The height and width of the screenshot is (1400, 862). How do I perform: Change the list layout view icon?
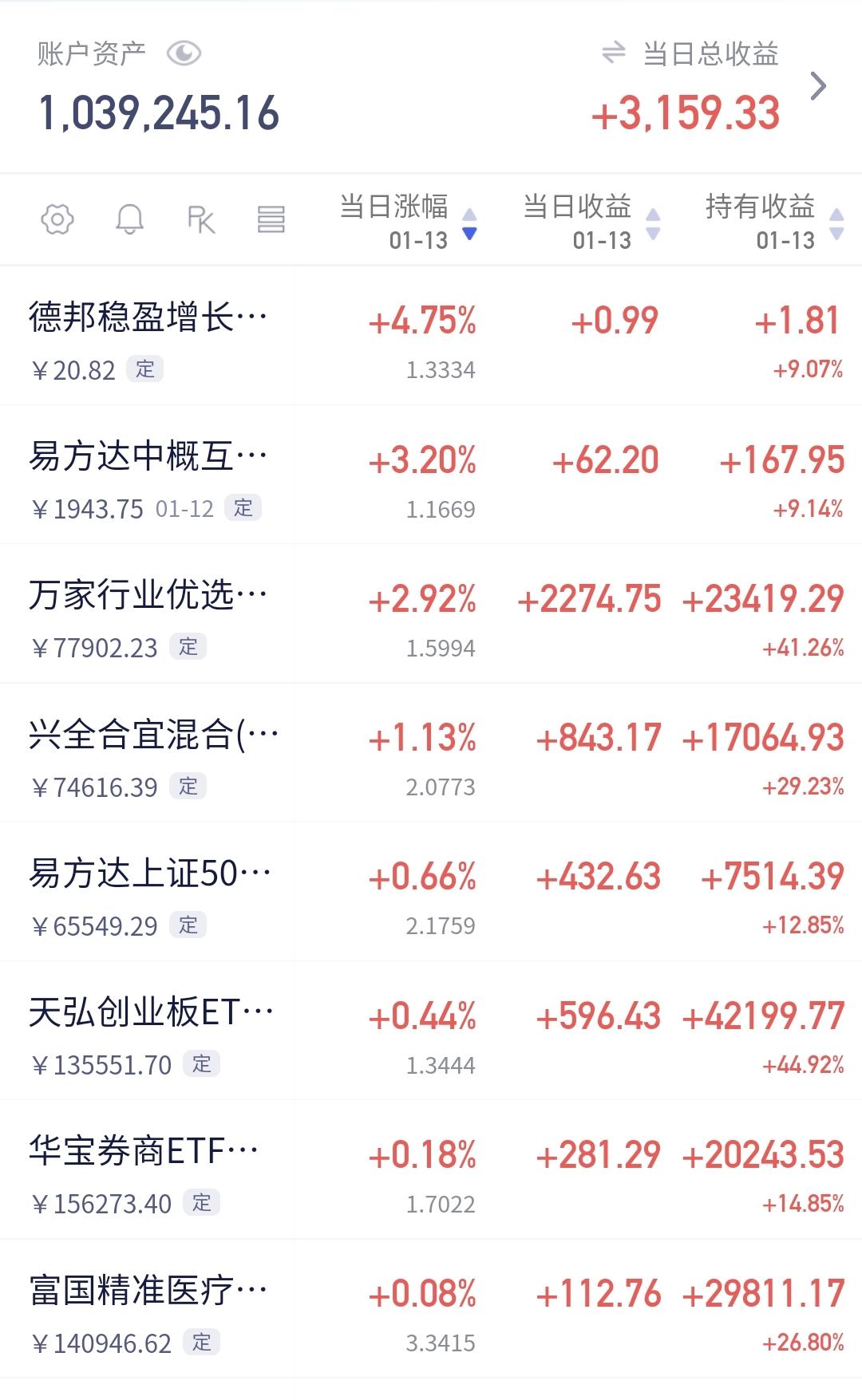(x=271, y=219)
